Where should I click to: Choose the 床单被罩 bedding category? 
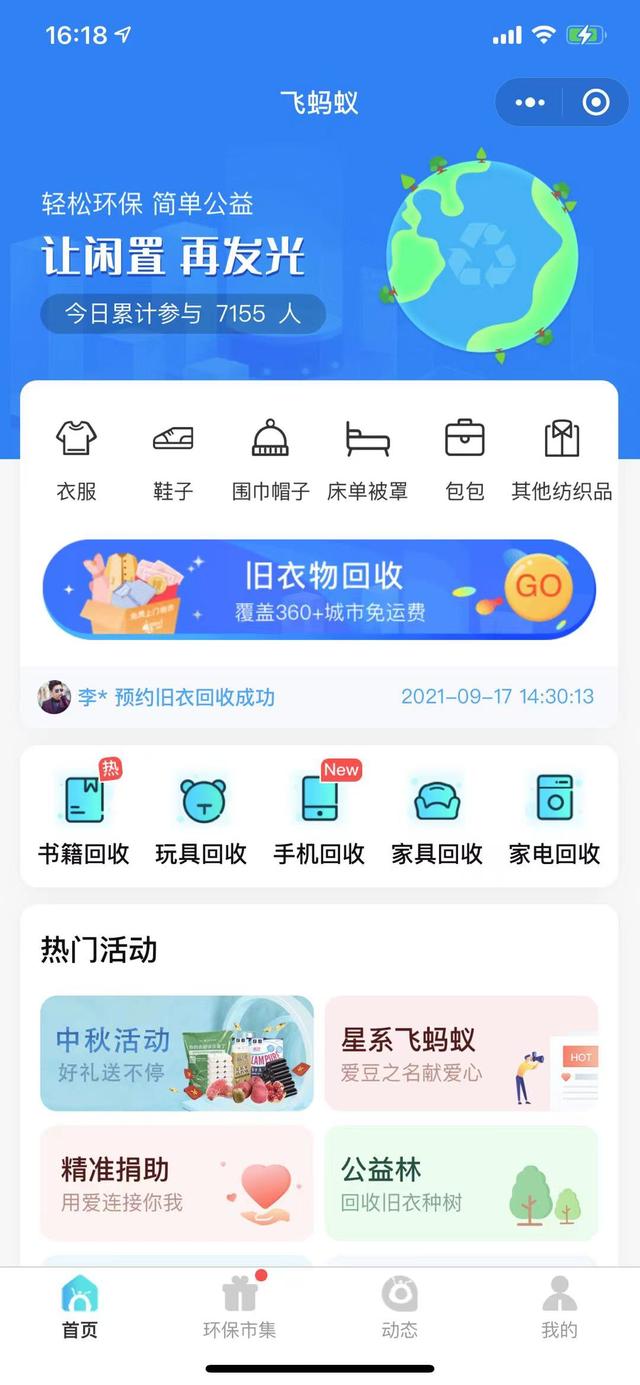367,458
